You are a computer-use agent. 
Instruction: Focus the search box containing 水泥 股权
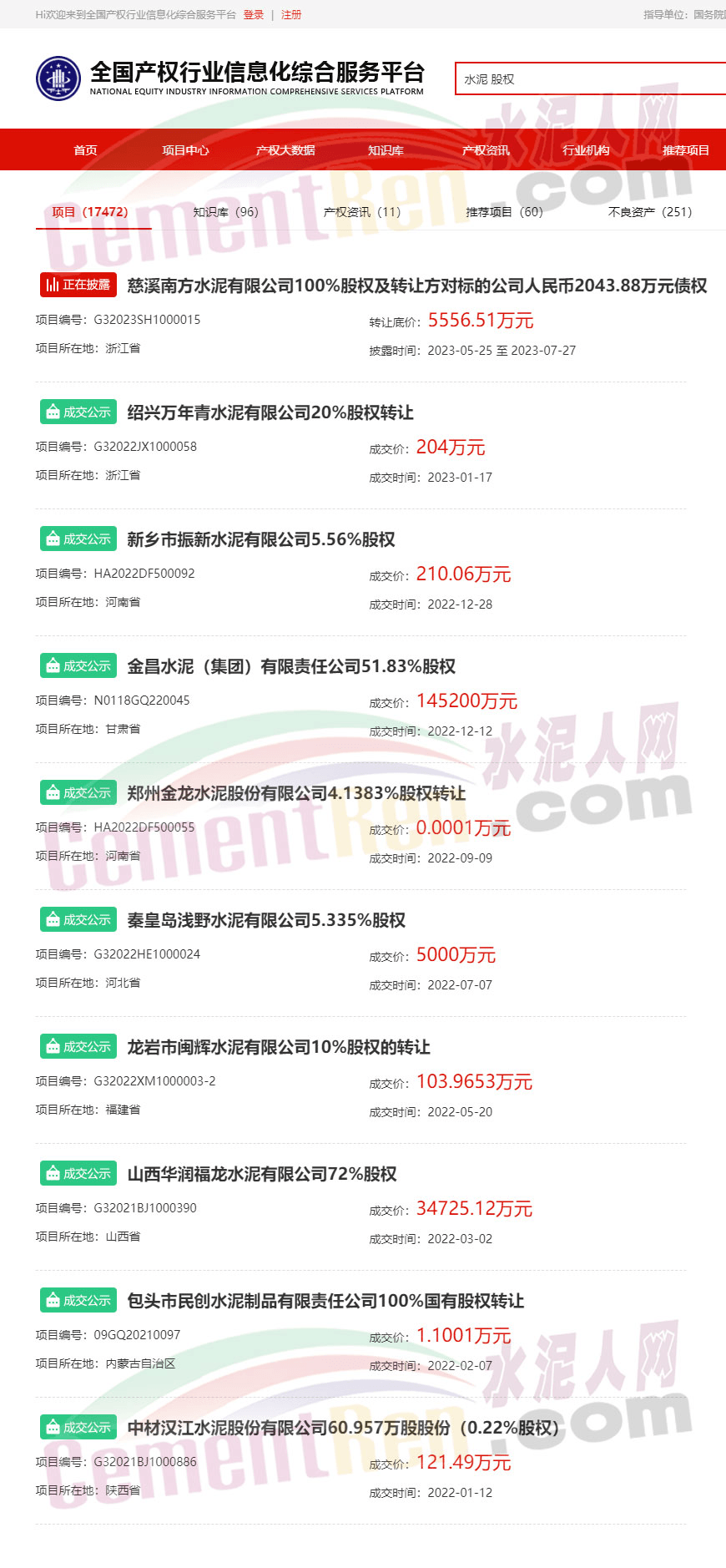click(x=584, y=79)
